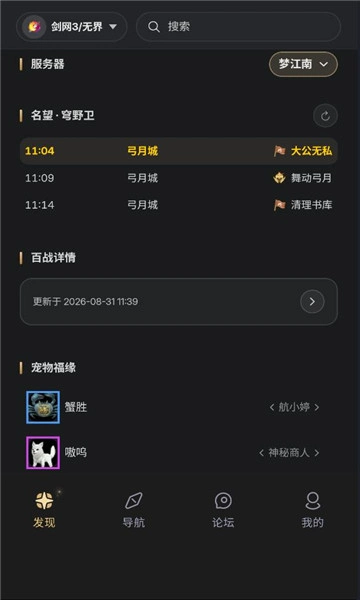The width and height of the screenshot is (360, 600).
Task: Tap the 搜索 search field
Action: 238,27
